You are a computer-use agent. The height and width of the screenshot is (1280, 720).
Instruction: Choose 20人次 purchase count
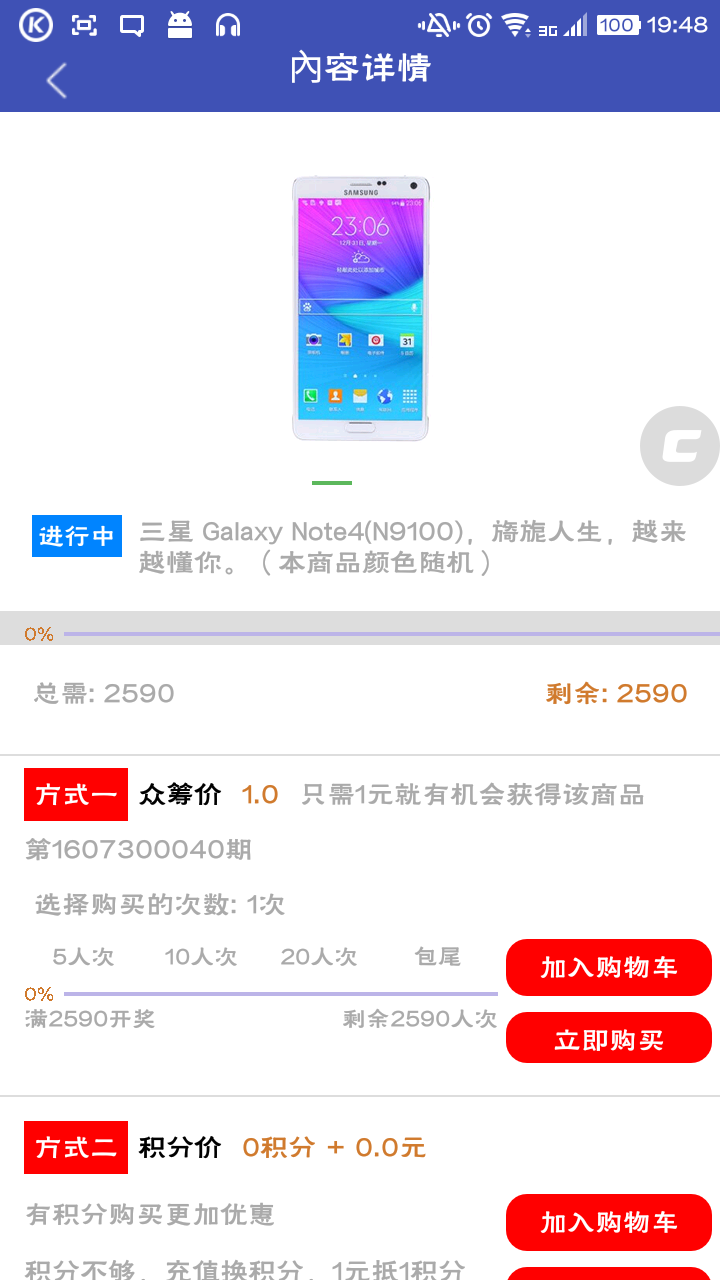[x=319, y=957]
